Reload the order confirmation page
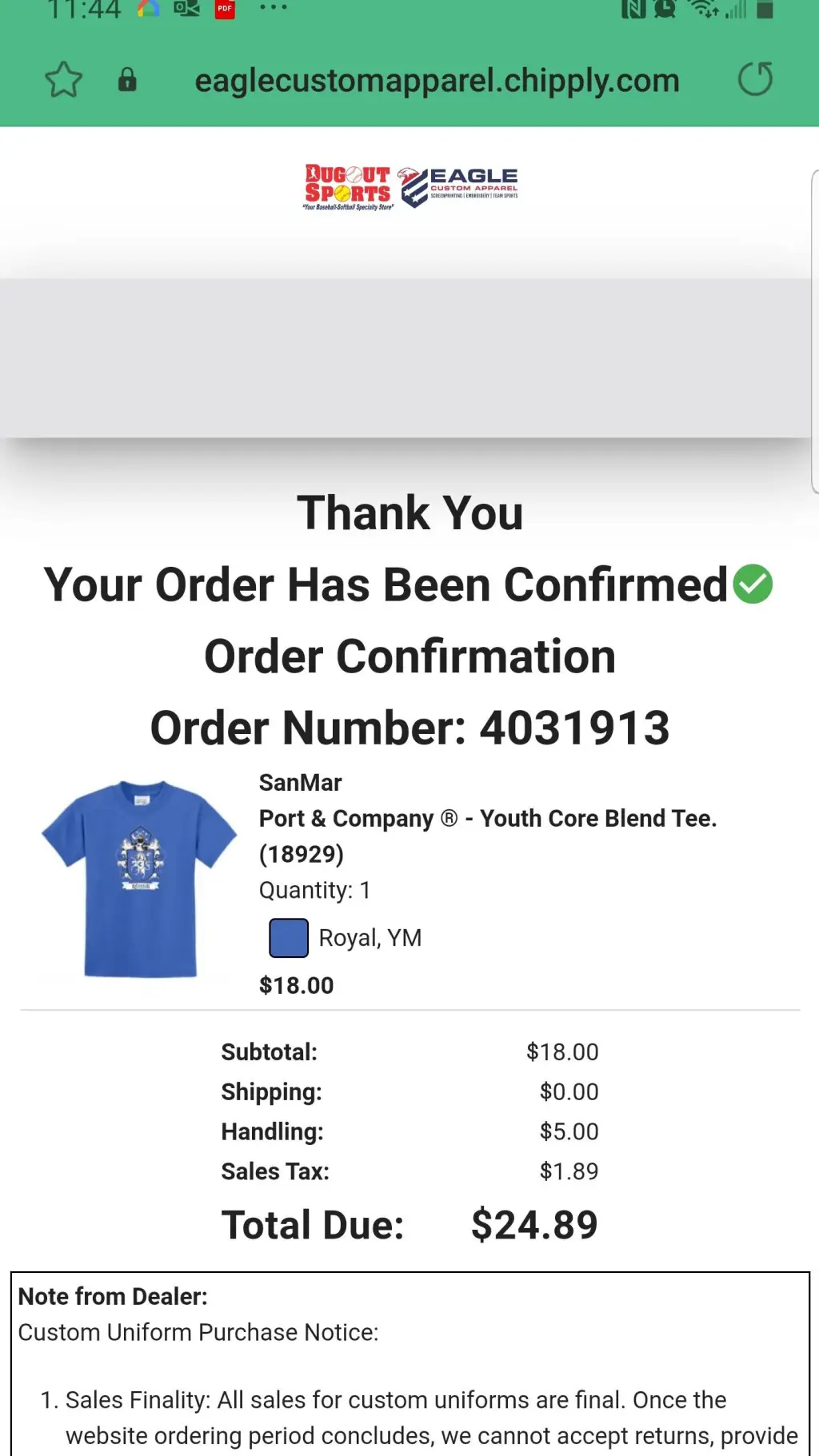The image size is (819, 1456). (x=754, y=79)
